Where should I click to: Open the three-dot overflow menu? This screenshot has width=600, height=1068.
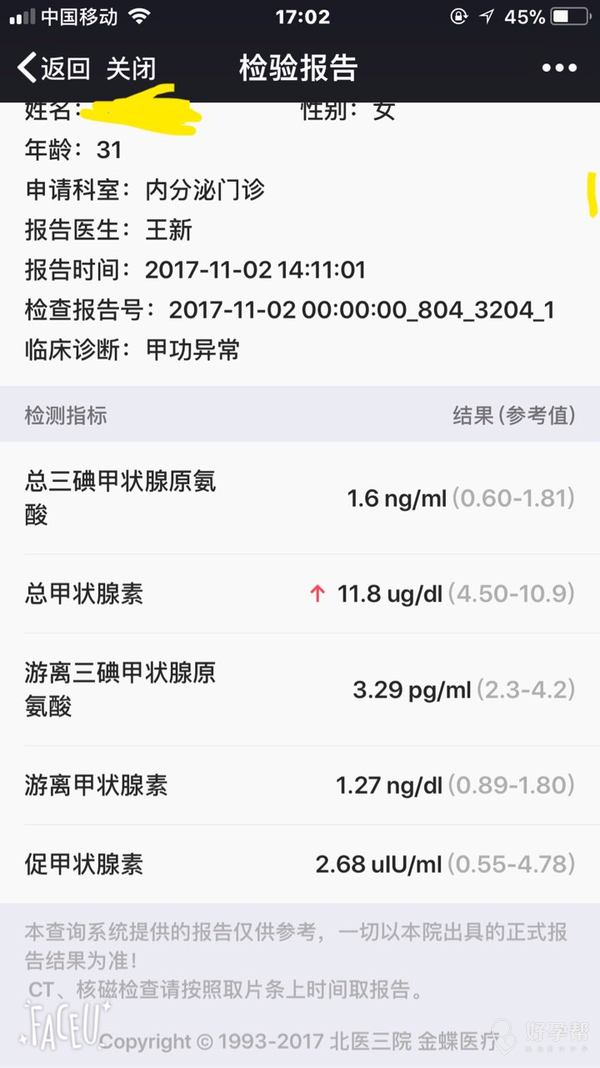click(559, 68)
